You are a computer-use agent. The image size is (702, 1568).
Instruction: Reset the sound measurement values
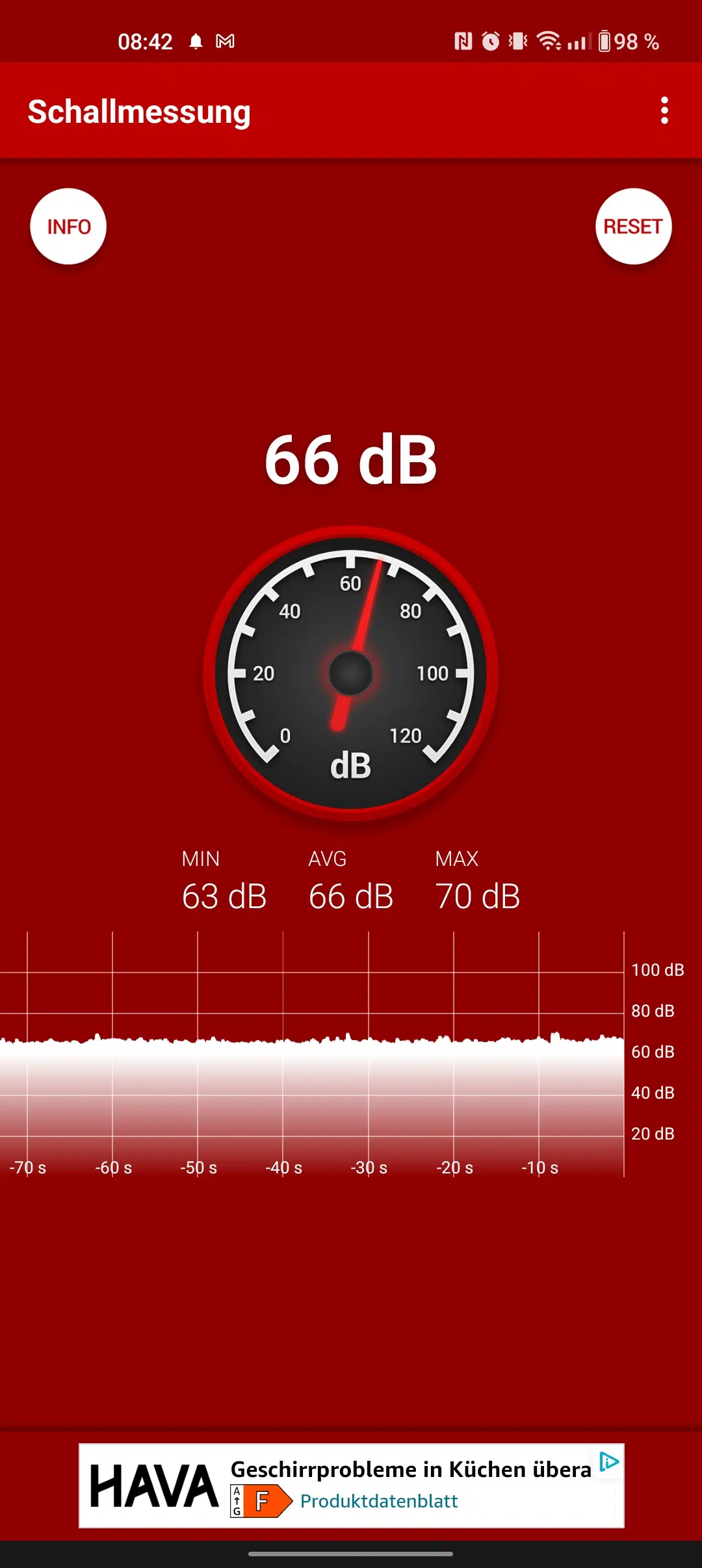pyautogui.click(x=633, y=226)
